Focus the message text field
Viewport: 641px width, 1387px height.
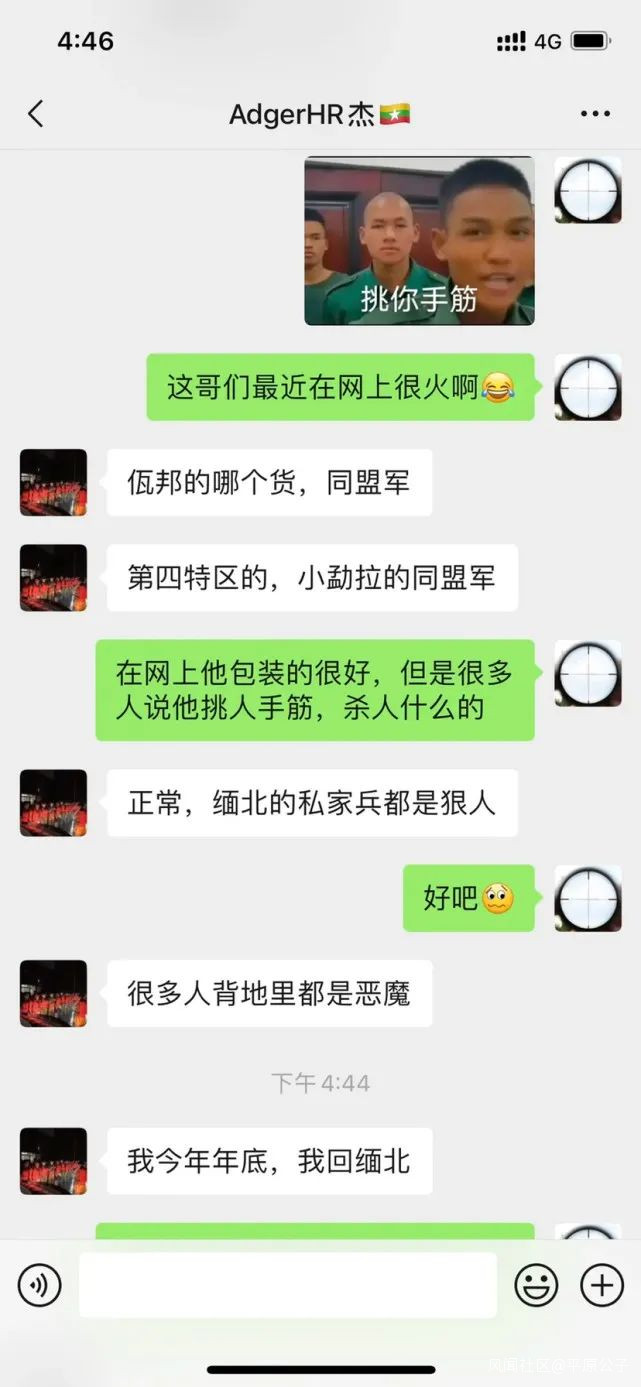click(x=288, y=1285)
